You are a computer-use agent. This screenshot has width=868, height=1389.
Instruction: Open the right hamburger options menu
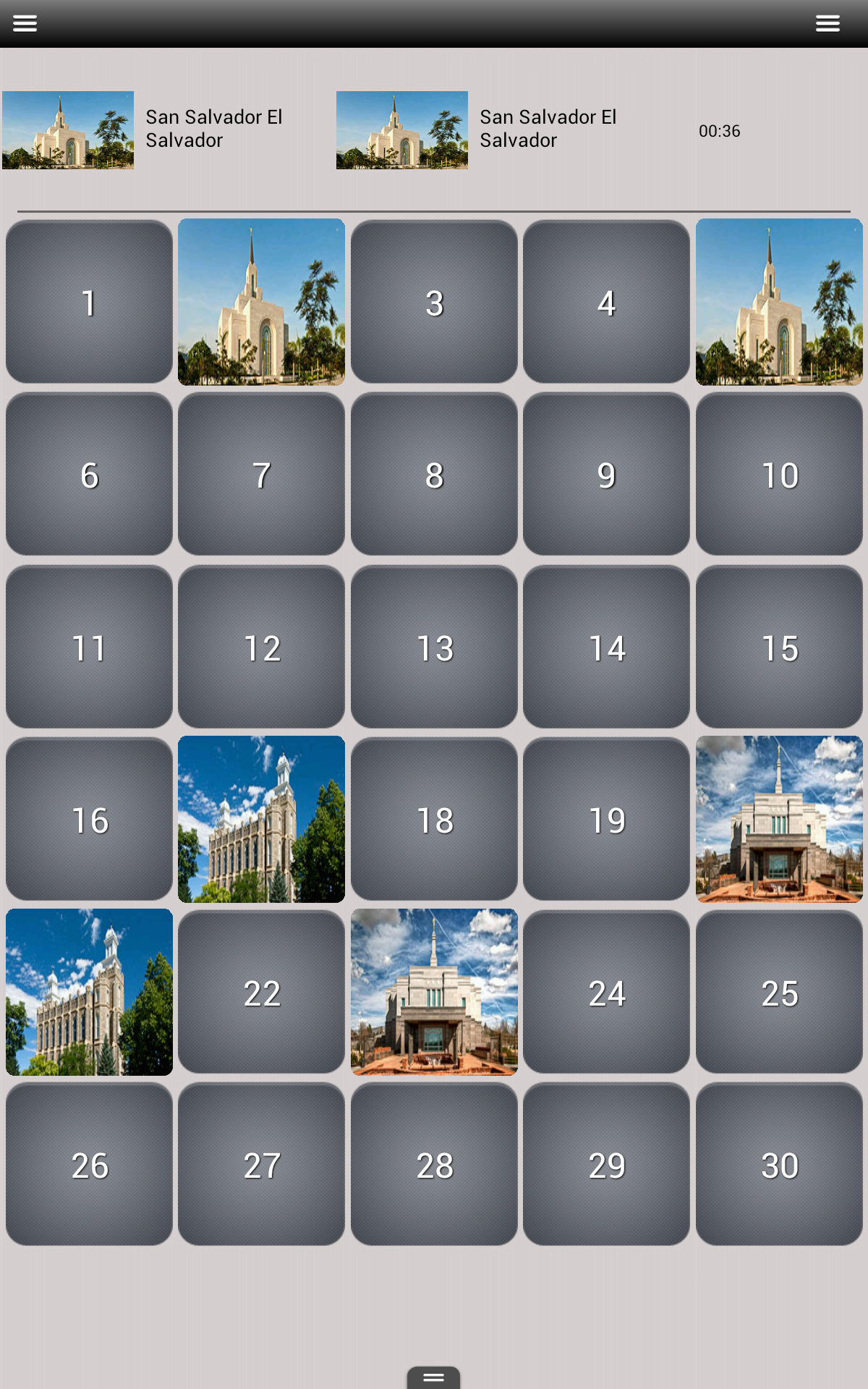[x=827, y=22]
